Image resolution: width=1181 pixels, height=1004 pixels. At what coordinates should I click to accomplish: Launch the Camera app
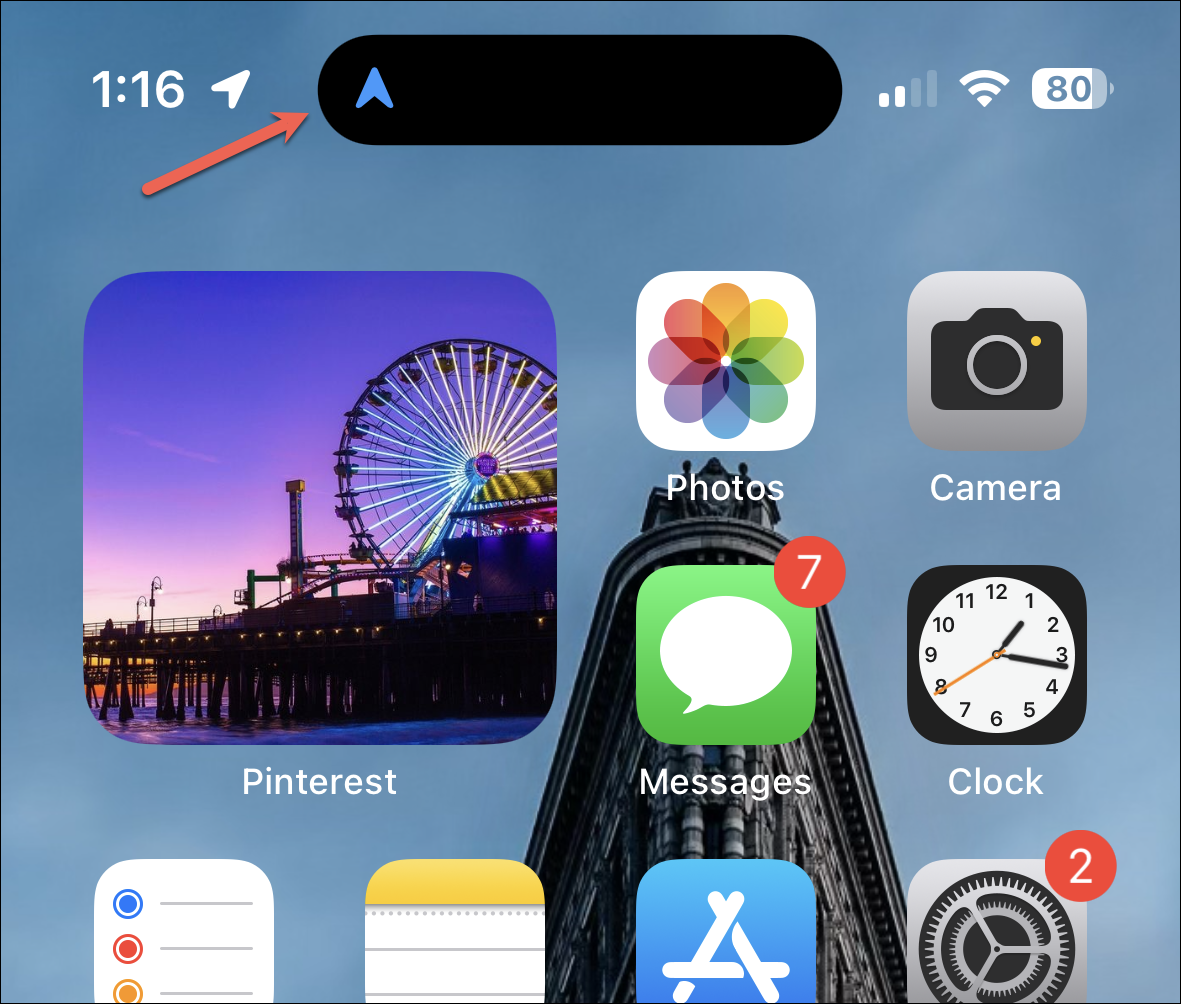pos(996,360)
